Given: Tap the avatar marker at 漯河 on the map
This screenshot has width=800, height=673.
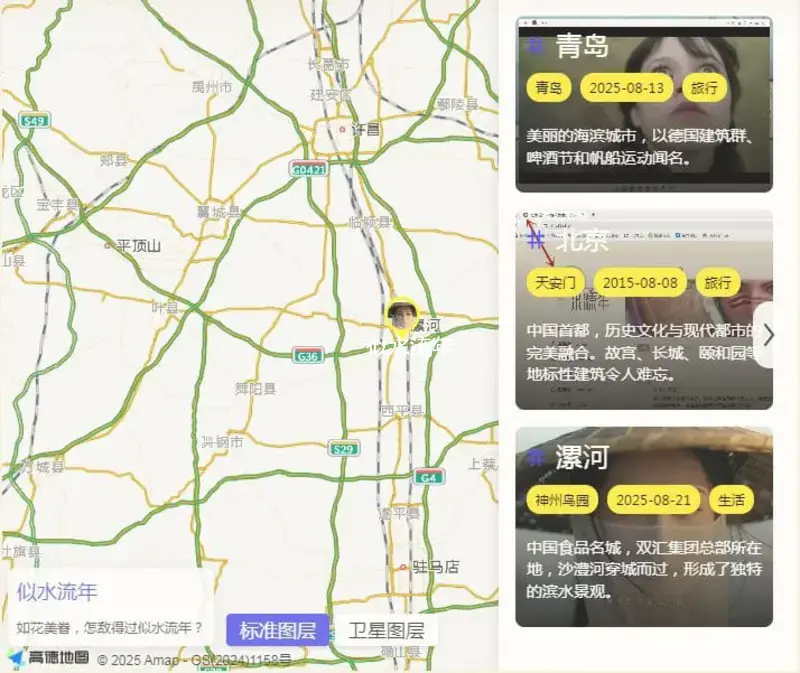Looking at the screenshot, I should 402,314.
